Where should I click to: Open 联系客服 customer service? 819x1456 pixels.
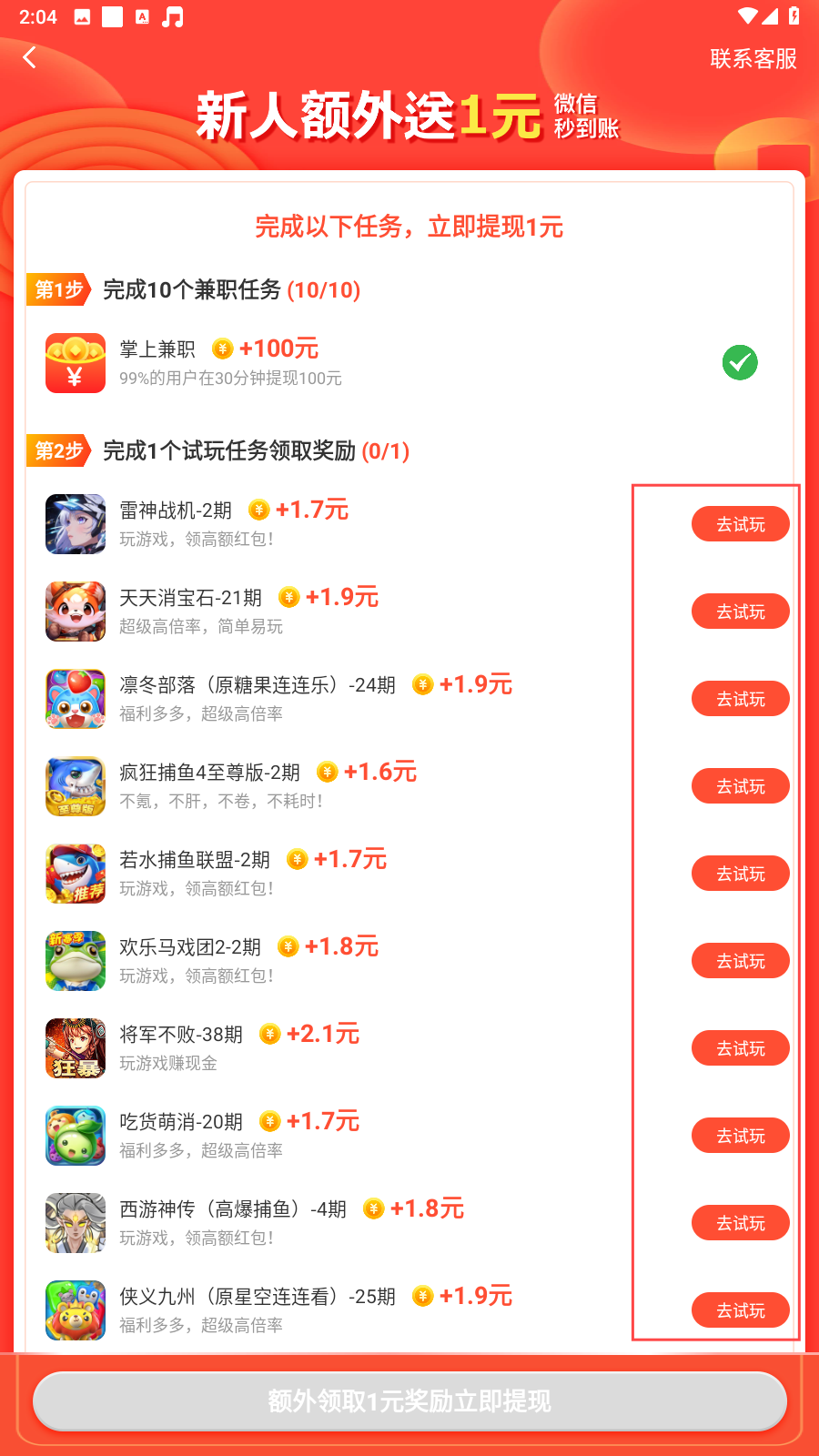753,59
